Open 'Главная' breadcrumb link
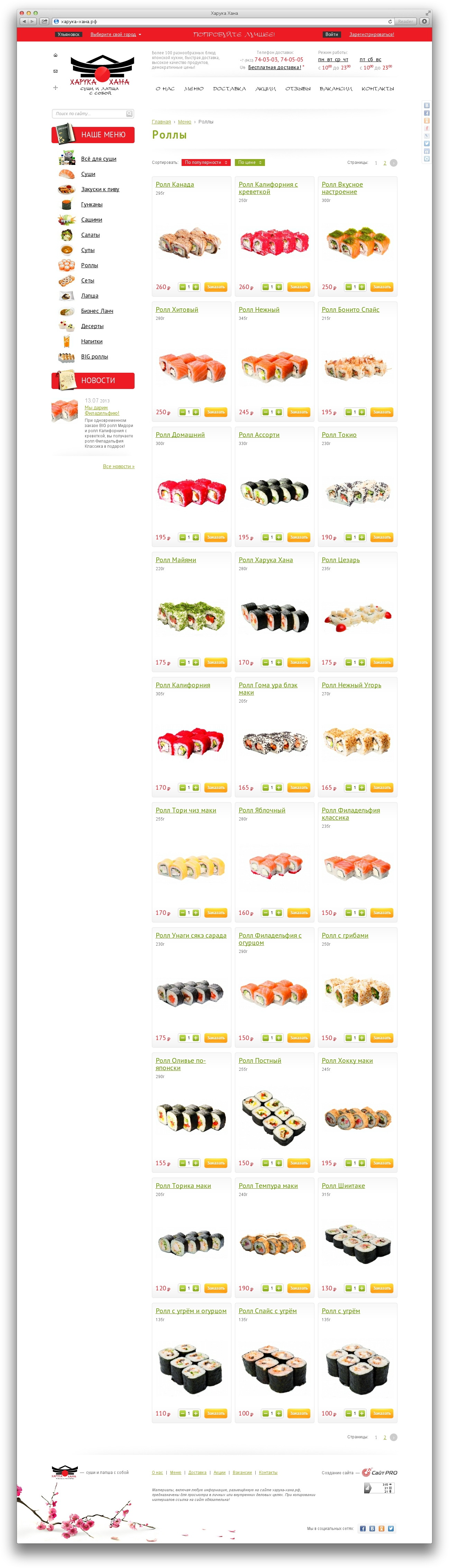Viewport: 449px width, 1568px height. [x=161, y=122]
